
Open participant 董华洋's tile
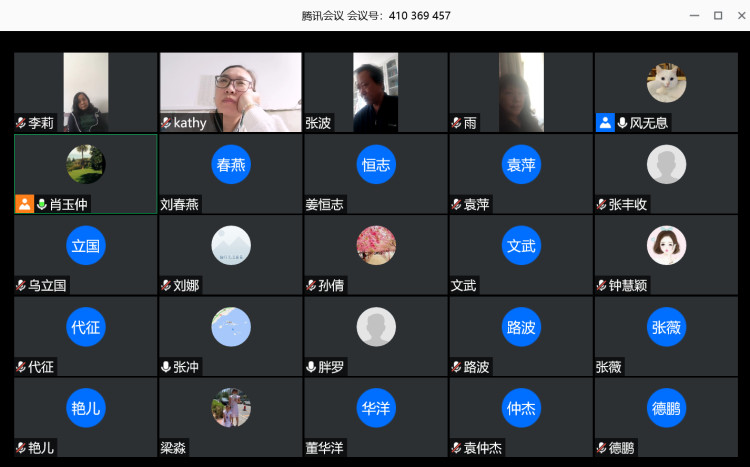[376, 416]
